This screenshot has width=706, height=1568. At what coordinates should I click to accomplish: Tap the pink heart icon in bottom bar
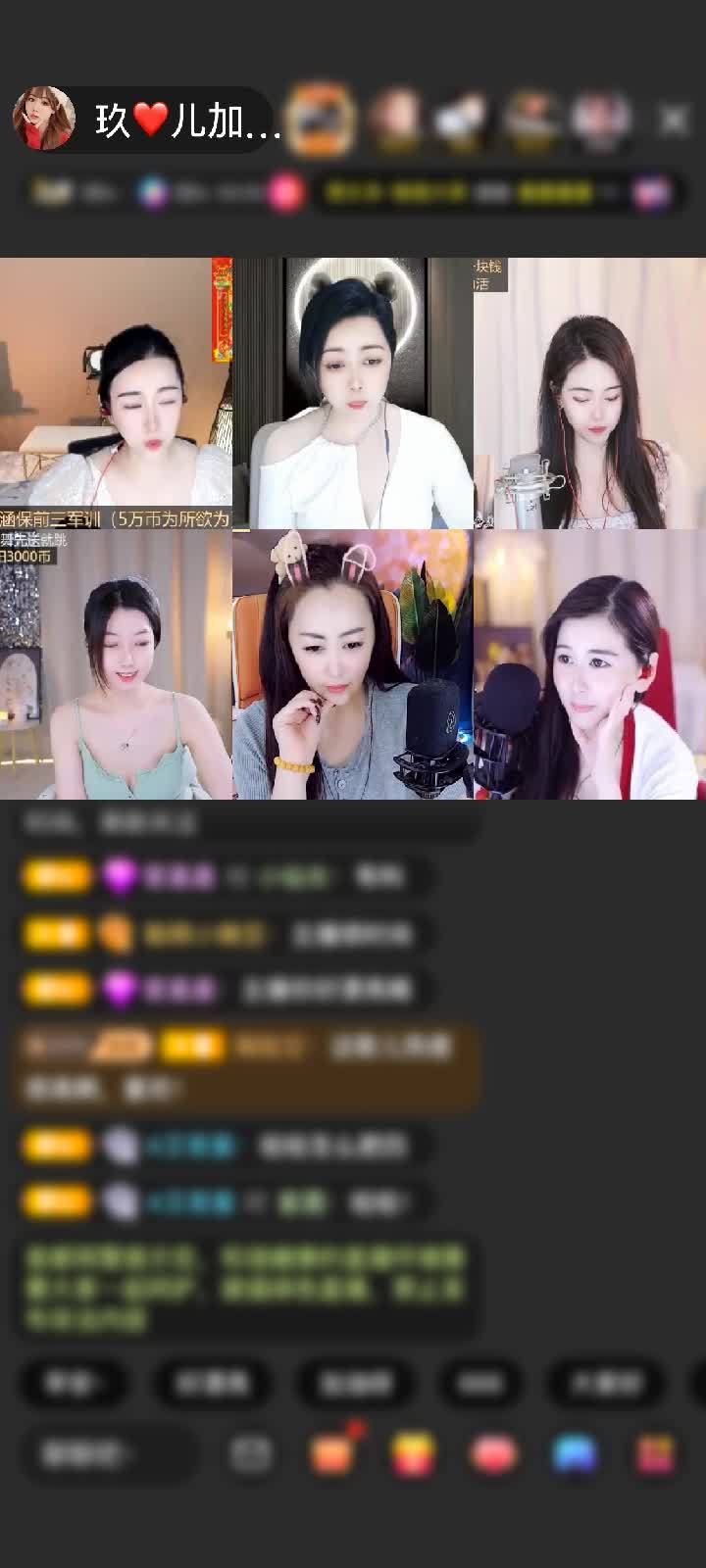(x=494, y=1454)
